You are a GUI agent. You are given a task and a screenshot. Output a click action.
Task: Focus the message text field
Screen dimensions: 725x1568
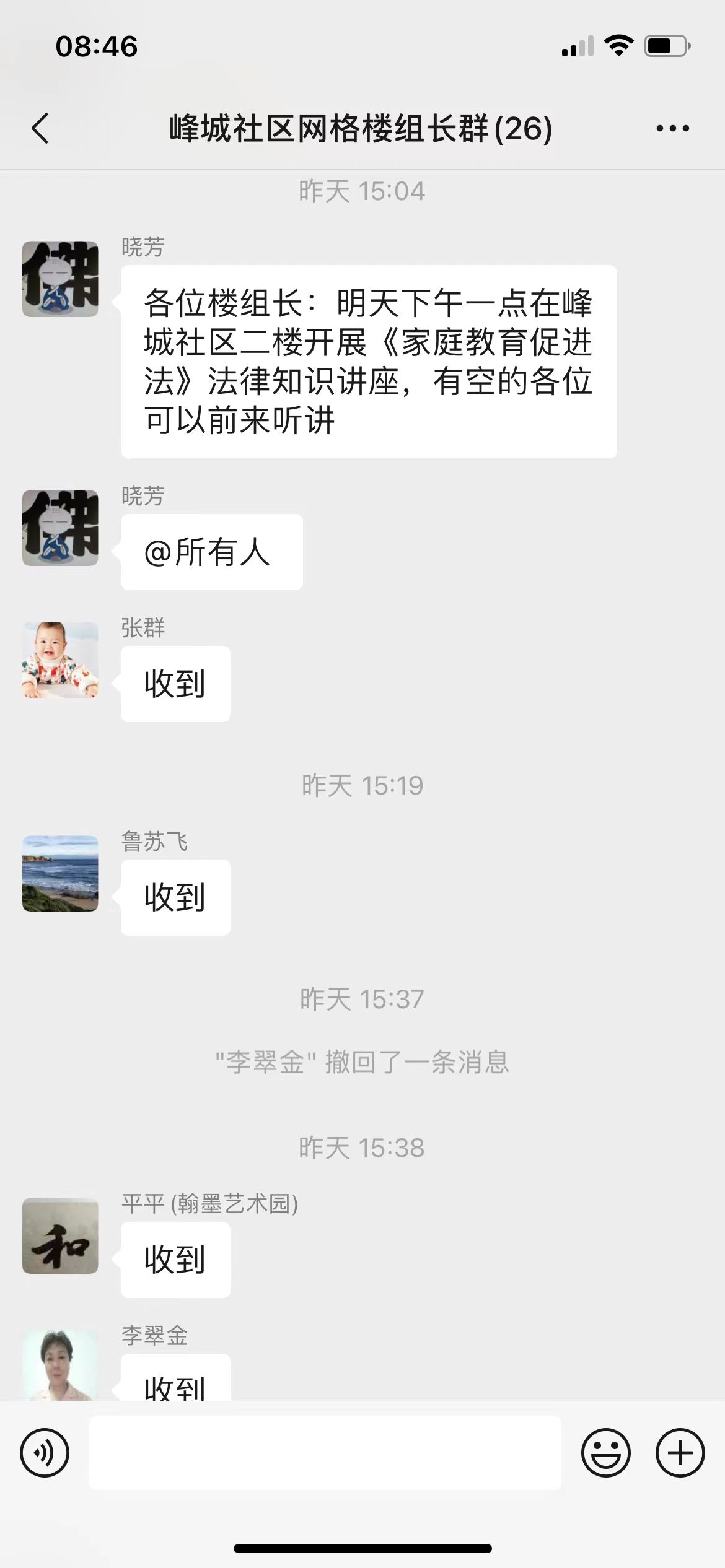click(325, 1453)
